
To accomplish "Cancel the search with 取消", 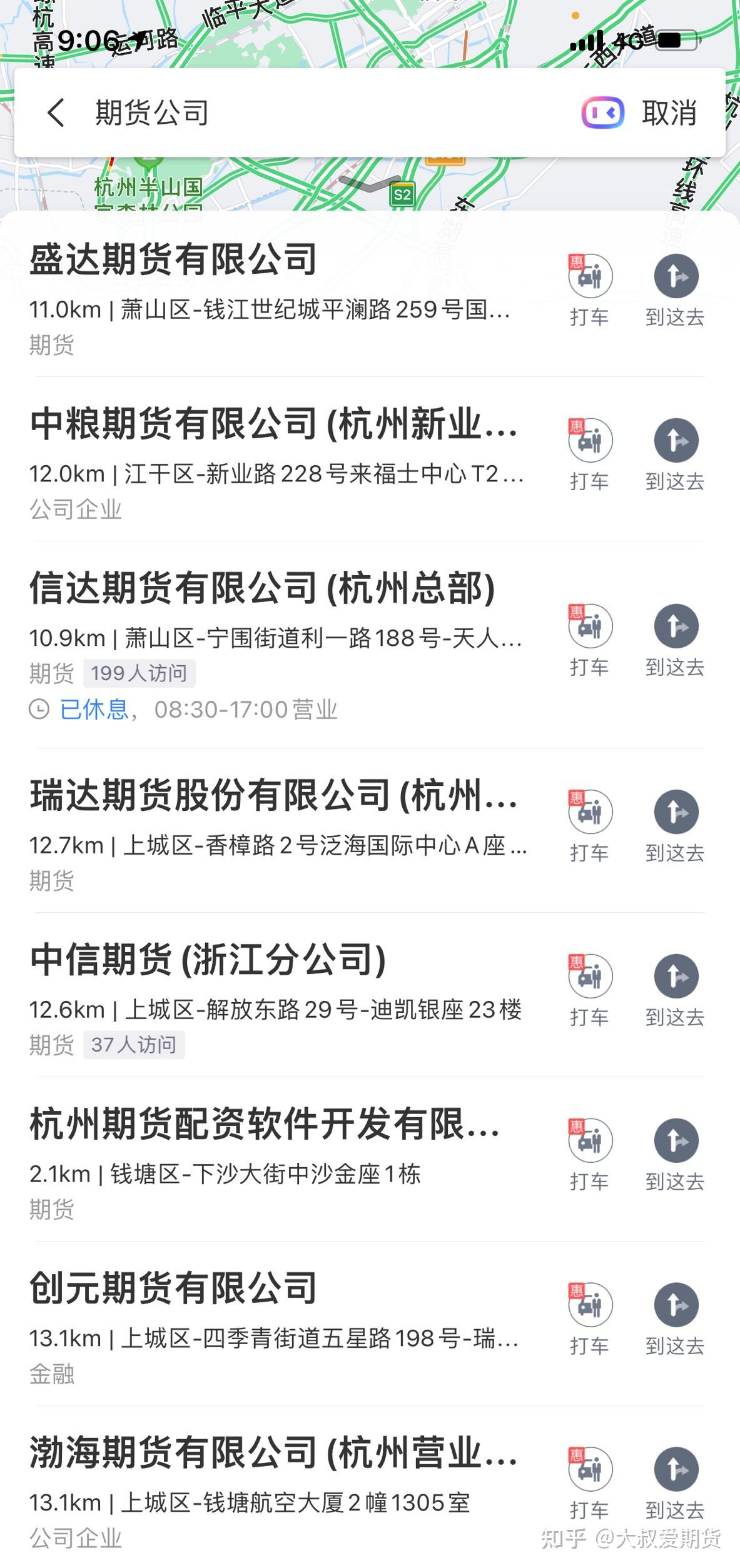I will coord(669,113).
